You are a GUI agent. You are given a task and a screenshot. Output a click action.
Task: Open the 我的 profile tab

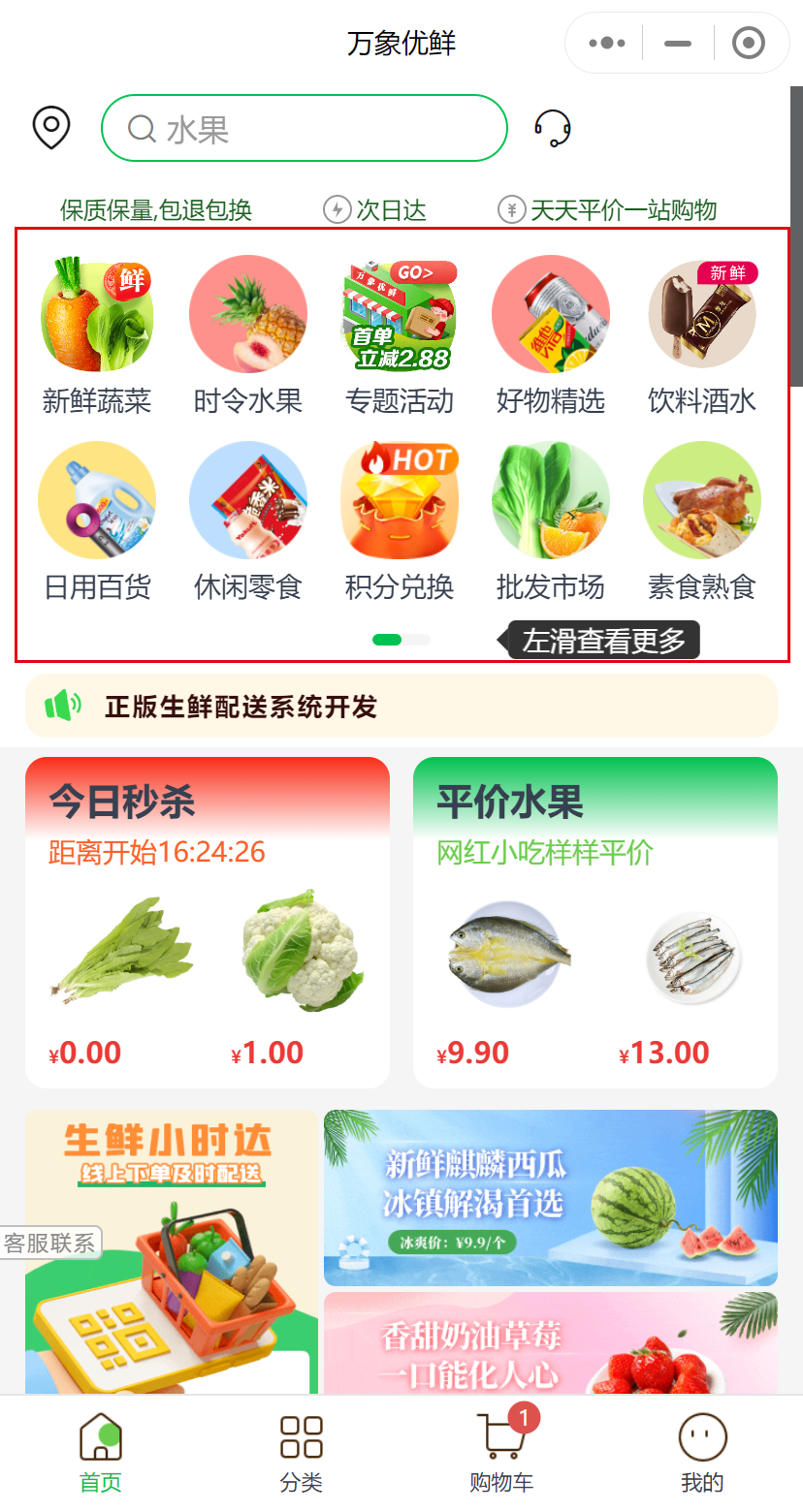[x=702, y=1449]
